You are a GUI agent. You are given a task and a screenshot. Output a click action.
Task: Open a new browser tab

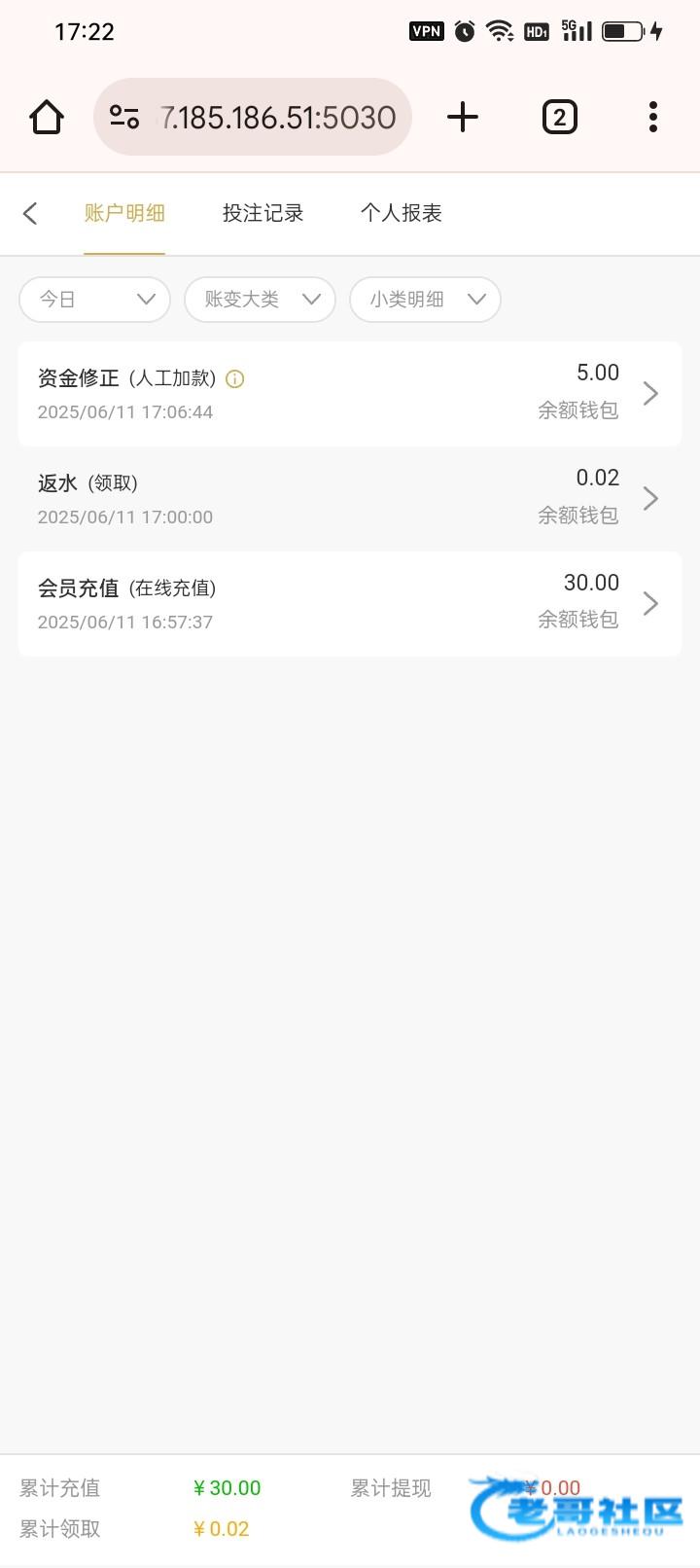point(463,117)
